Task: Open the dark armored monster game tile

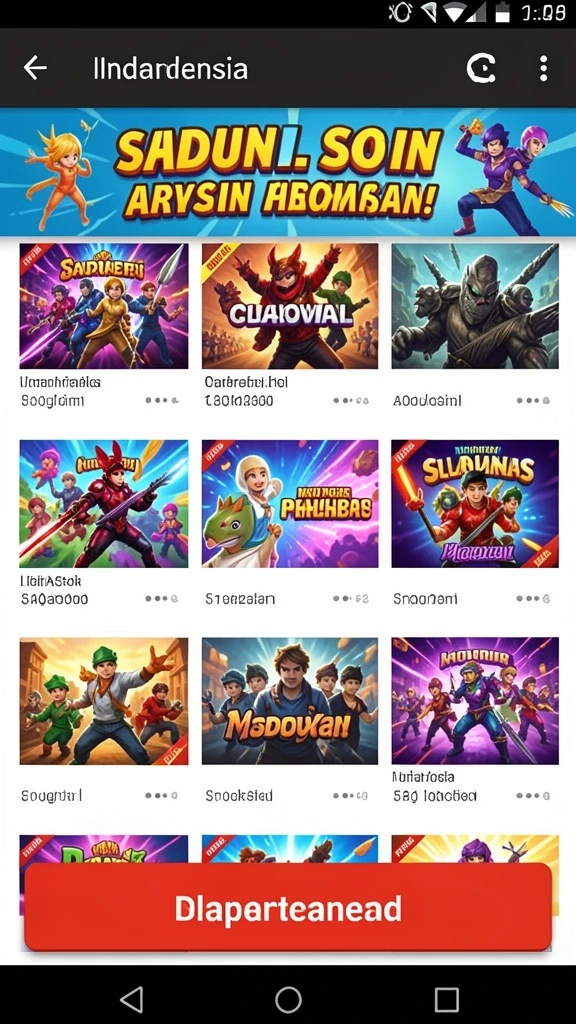Action: pyautogui.click(x=475, y=306)
